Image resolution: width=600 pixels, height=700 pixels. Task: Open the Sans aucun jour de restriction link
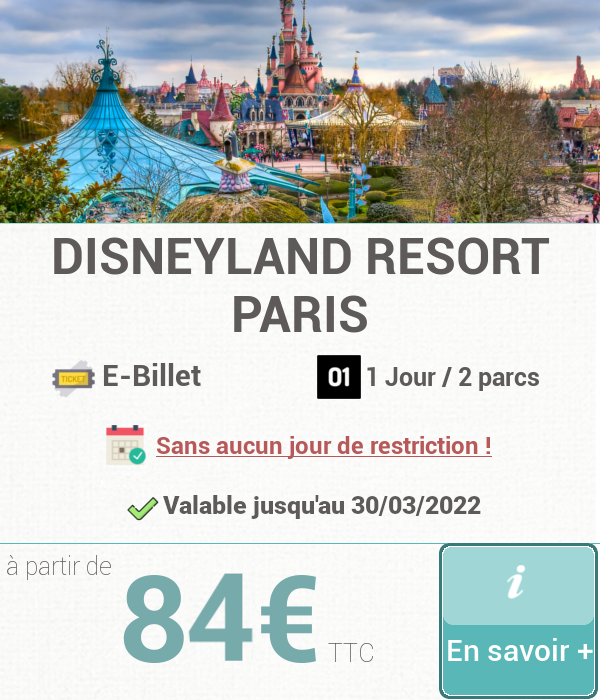point(323,445)
